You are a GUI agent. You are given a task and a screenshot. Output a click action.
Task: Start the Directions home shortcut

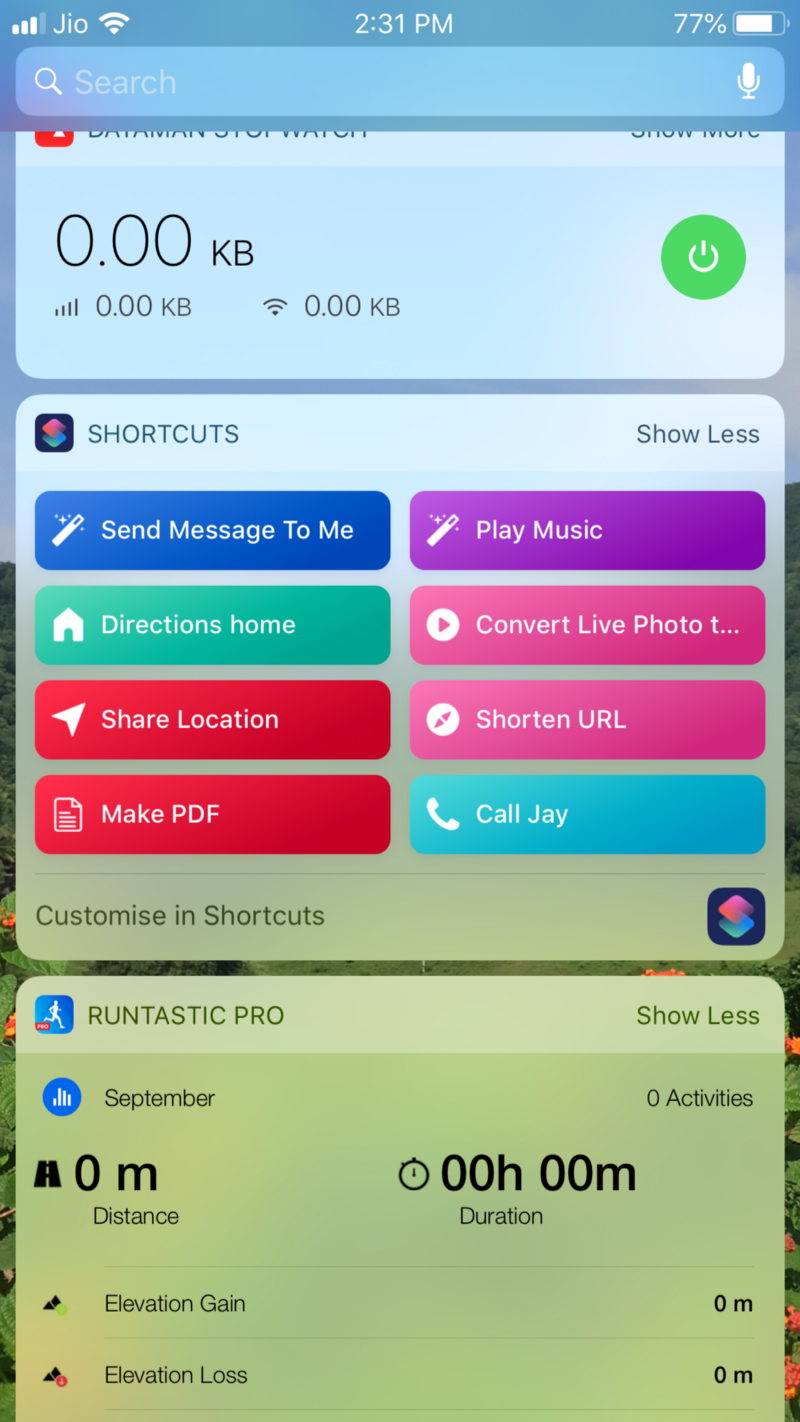(x=212, y=625)
